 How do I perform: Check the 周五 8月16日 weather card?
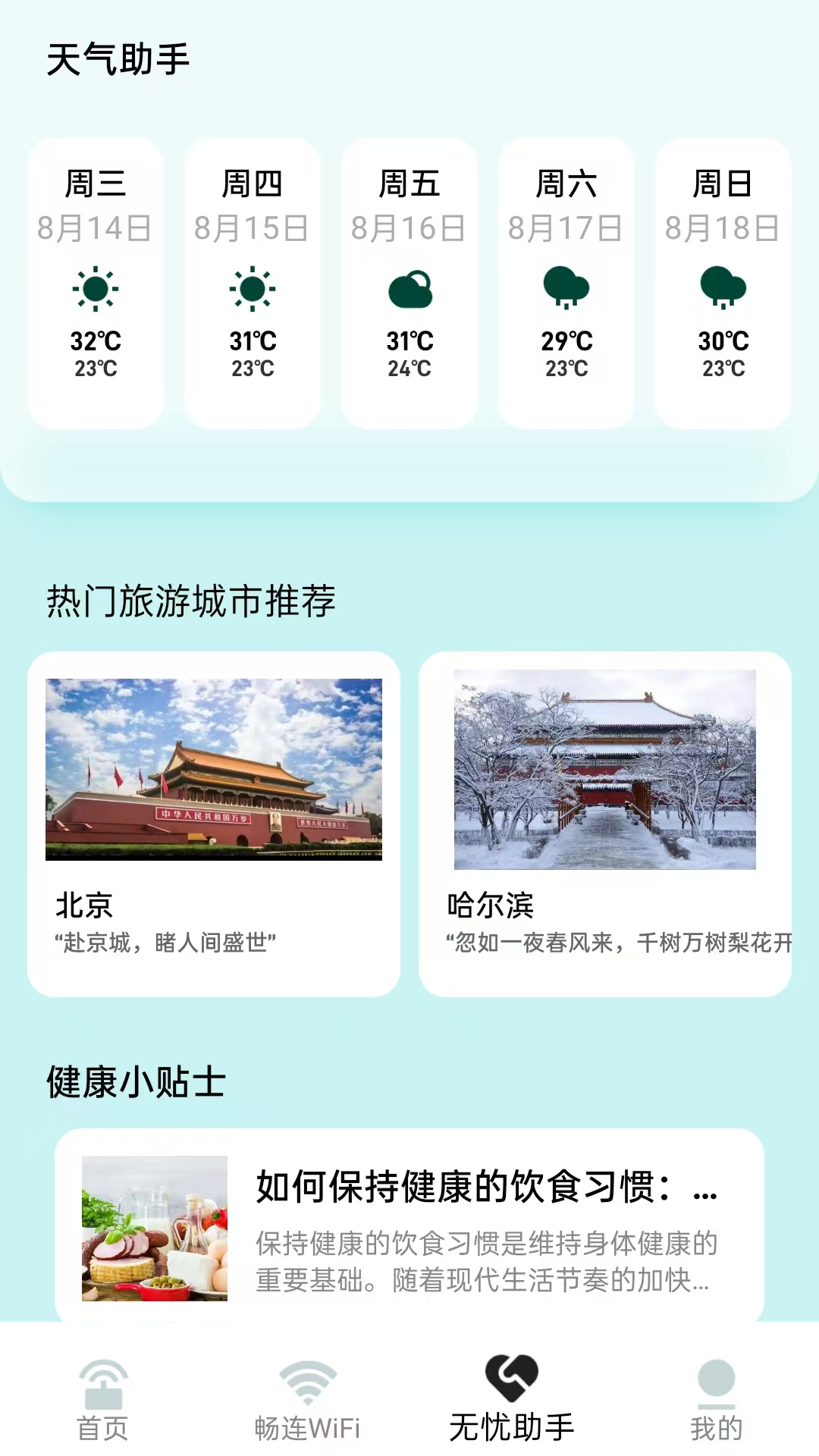(409, 283)
